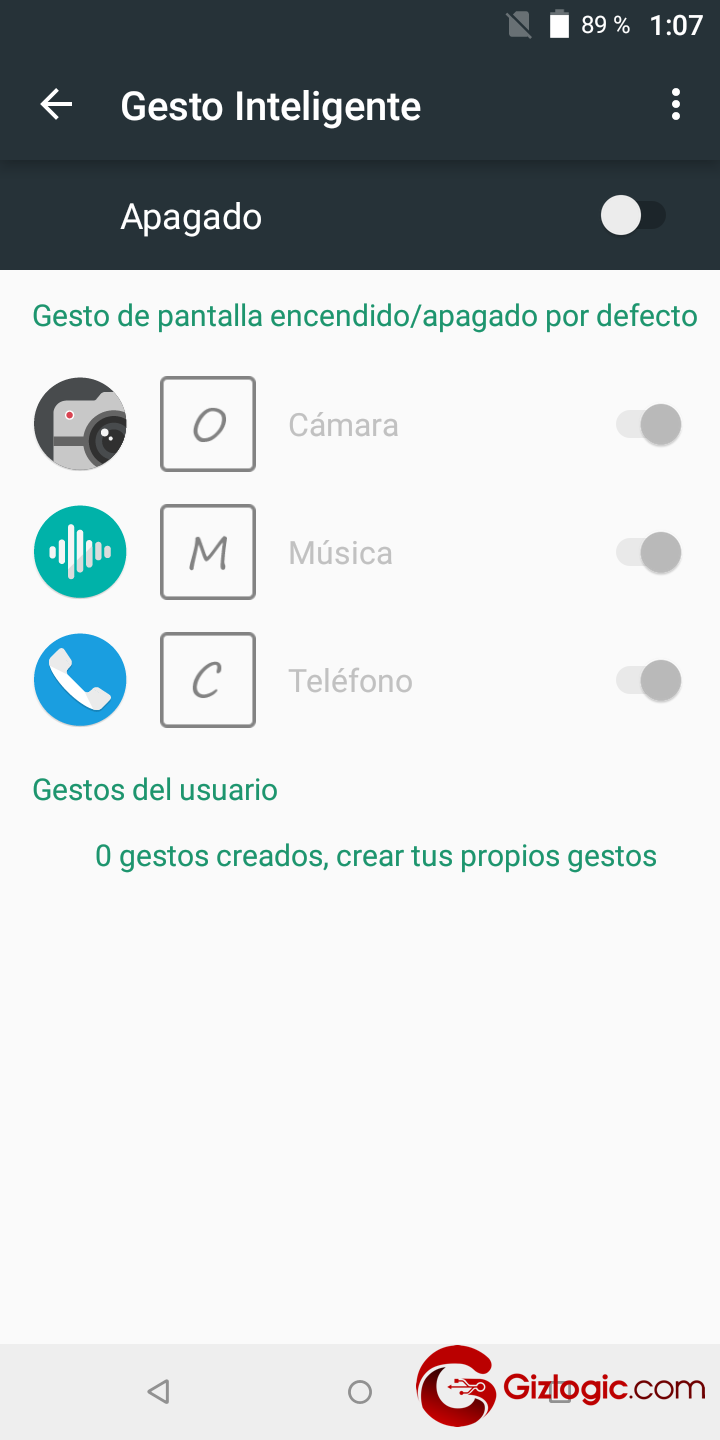Toggle the Teléfono gesture switch
Image resolution: width=720 pixels, height=1440 pixels.
[648, 681]
